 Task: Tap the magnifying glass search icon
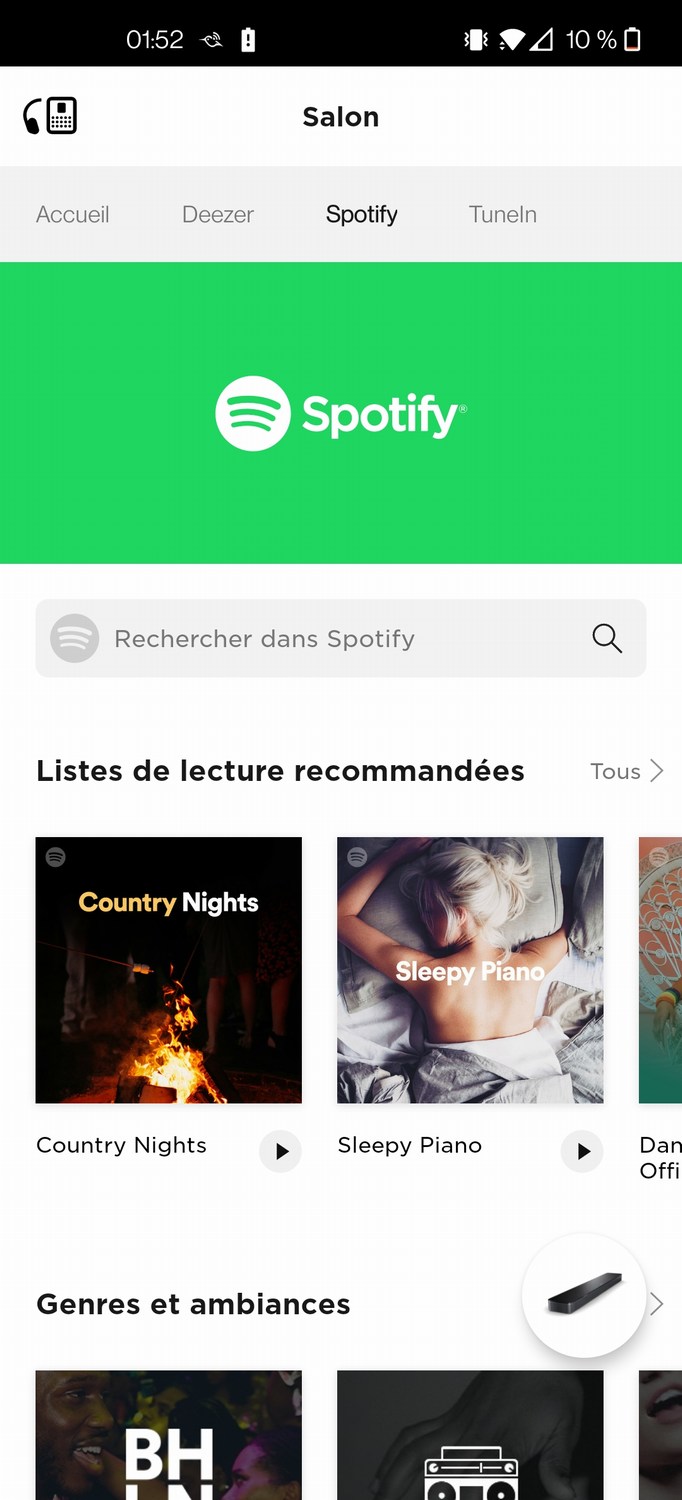607,638
